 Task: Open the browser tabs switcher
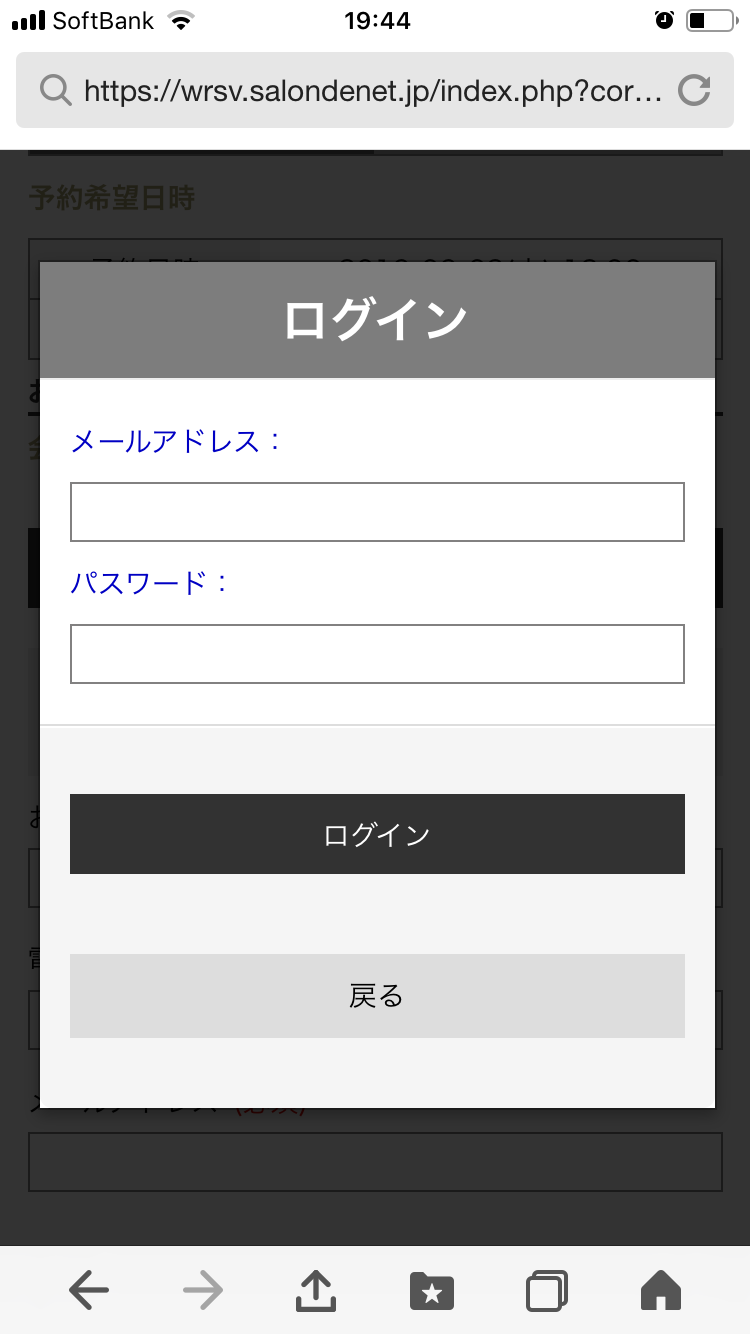tap(547, 1291)
